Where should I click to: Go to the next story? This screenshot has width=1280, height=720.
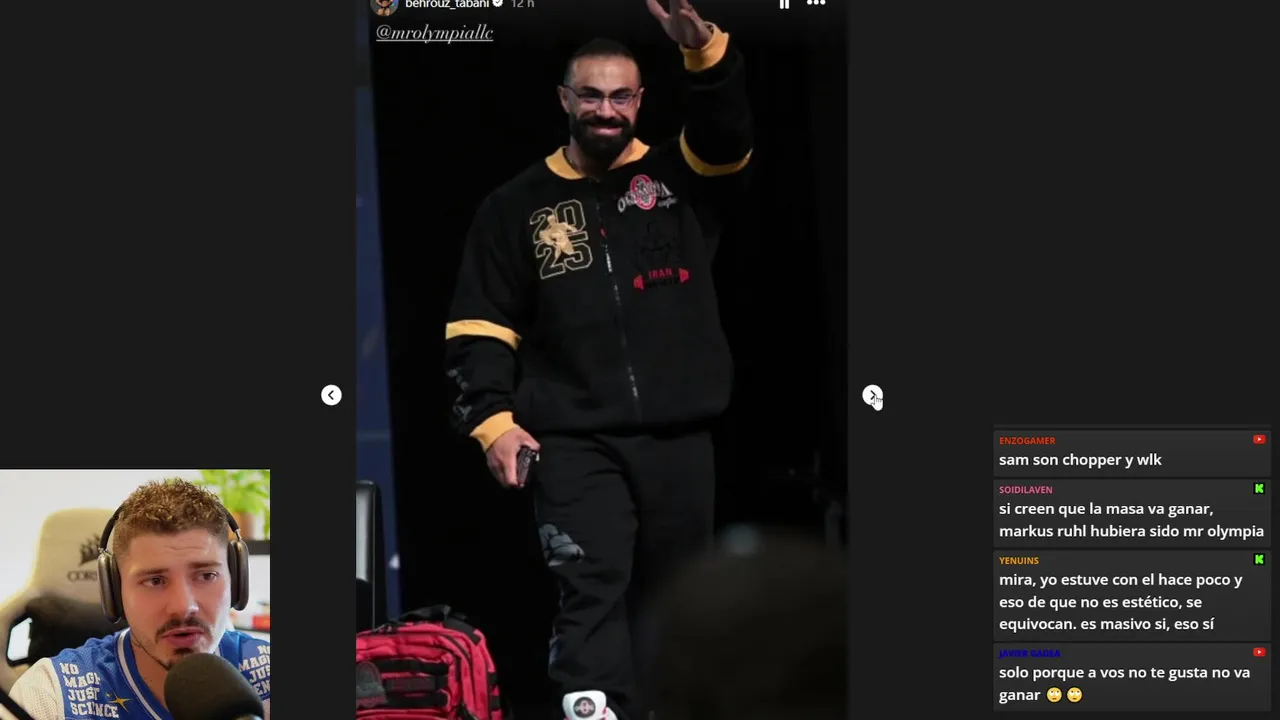coord(872,395)
